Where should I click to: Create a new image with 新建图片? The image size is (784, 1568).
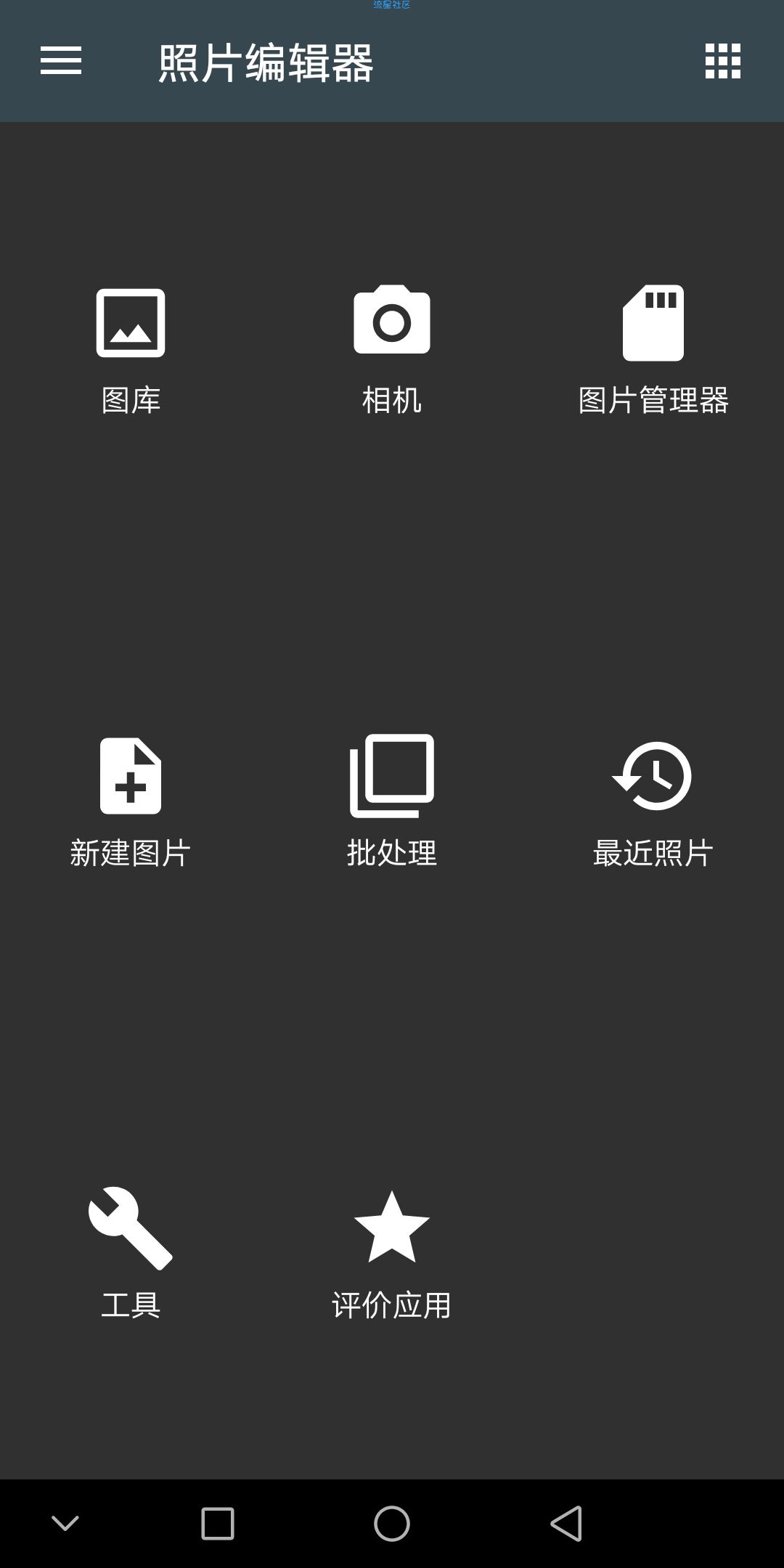(x=131, y=803)
